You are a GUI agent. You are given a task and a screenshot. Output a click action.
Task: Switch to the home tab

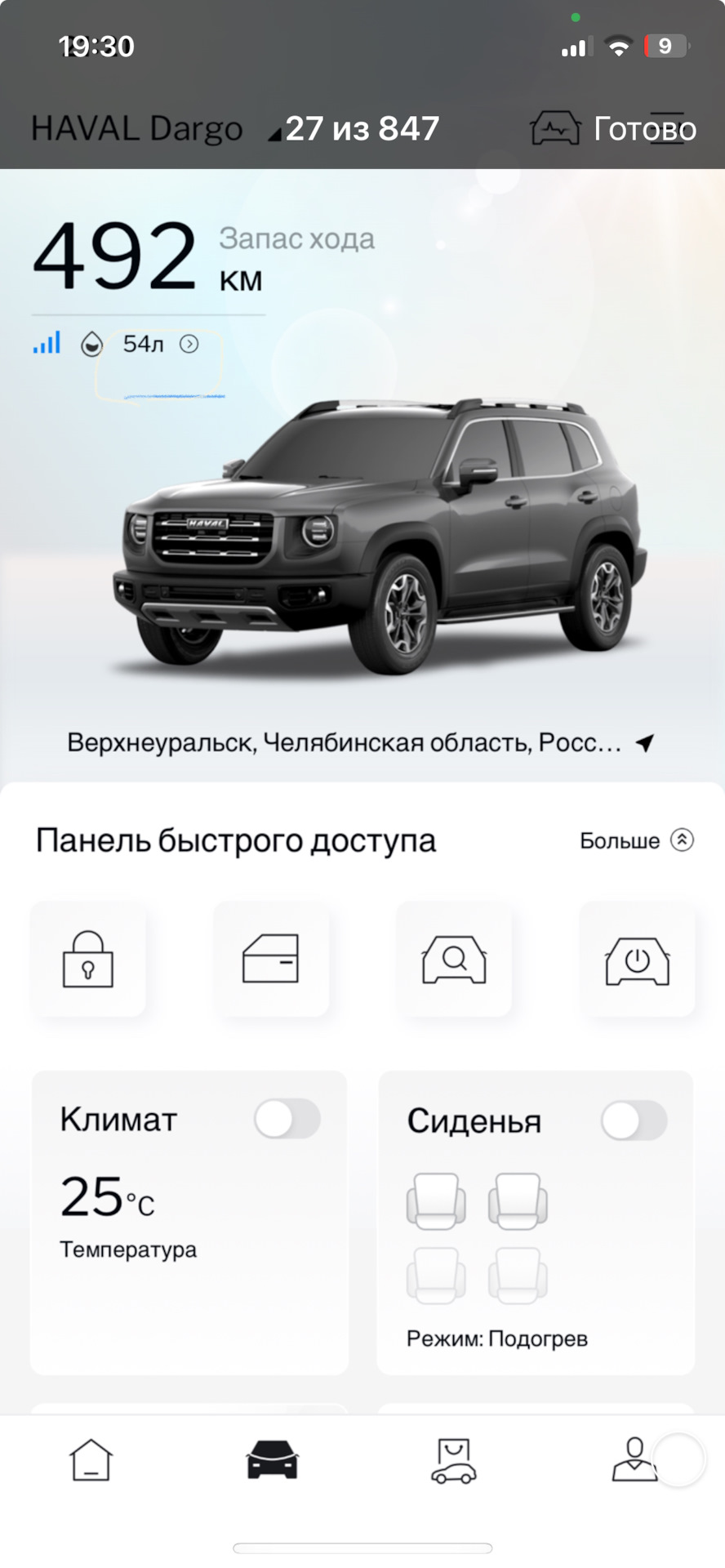coord(91,1459)
